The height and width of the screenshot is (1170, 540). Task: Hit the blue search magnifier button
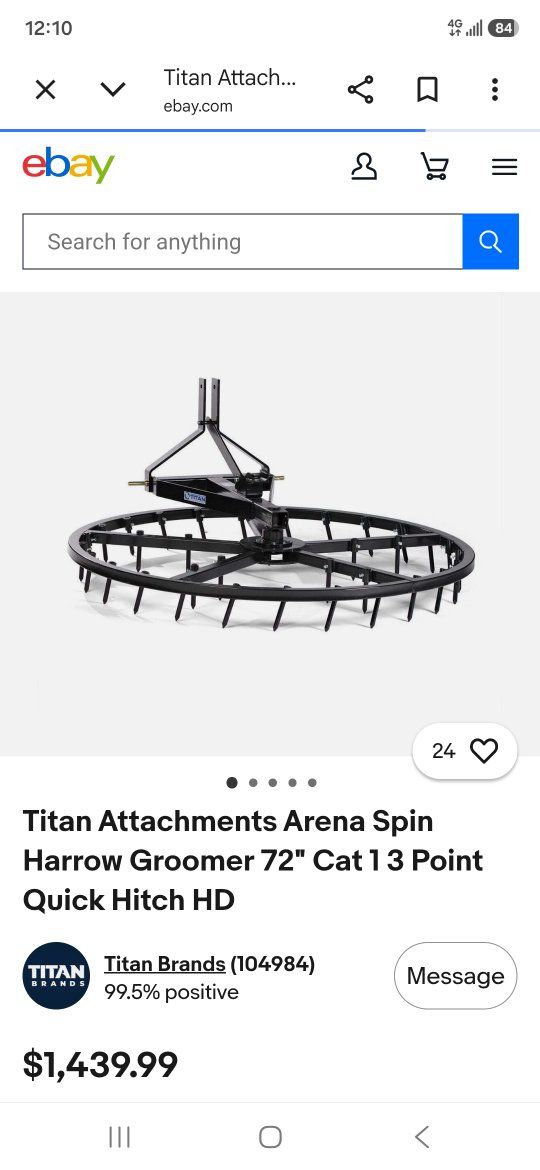(491, 242)
